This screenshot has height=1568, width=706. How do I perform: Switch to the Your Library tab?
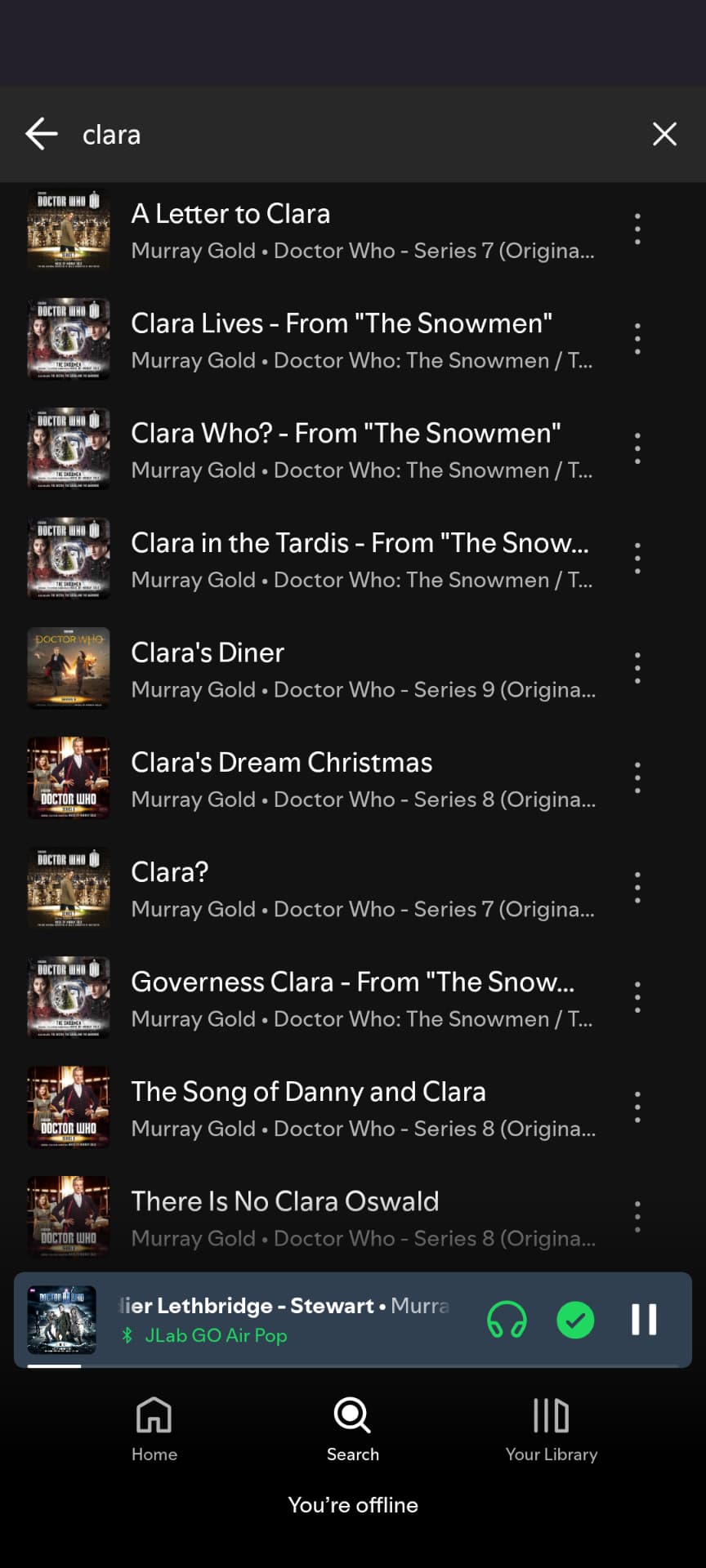click(x=552, y=1429)
